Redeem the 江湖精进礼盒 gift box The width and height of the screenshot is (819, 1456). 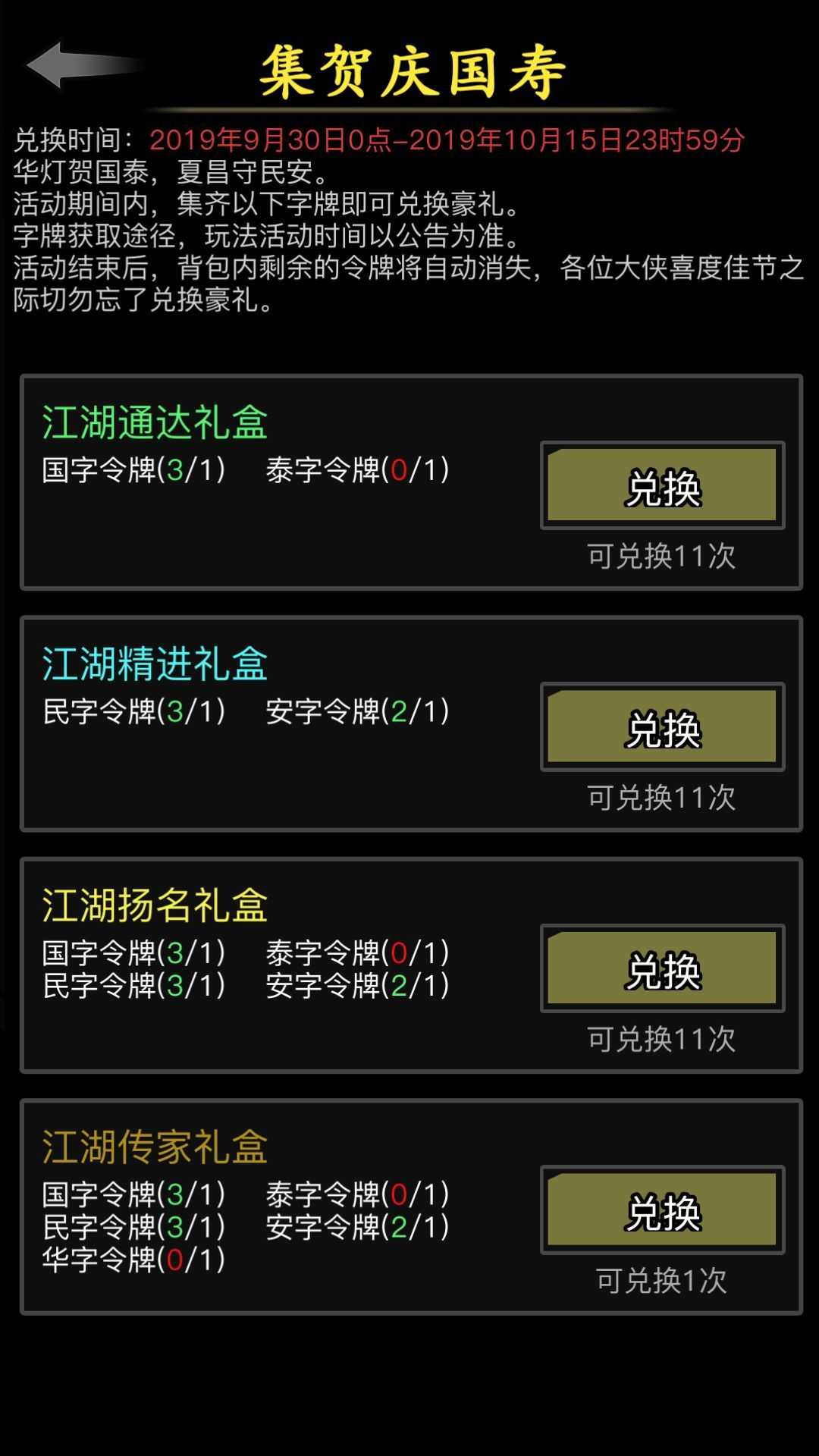coord(662,726)
